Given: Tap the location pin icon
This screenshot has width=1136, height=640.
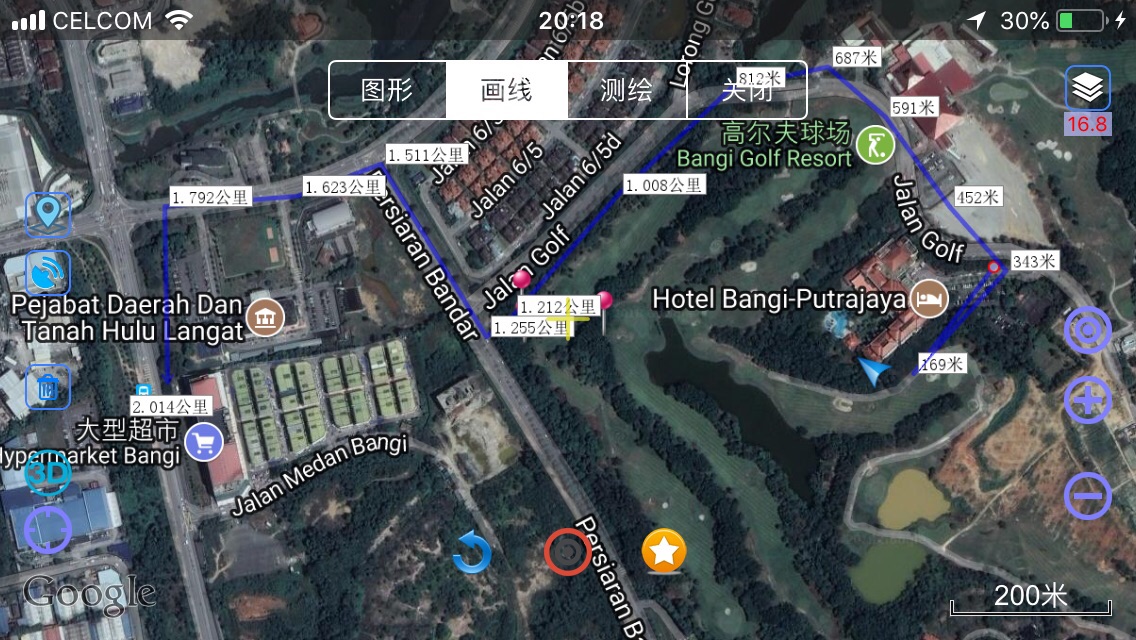Looking at the screenshot, I should click(x=47, y=213).
